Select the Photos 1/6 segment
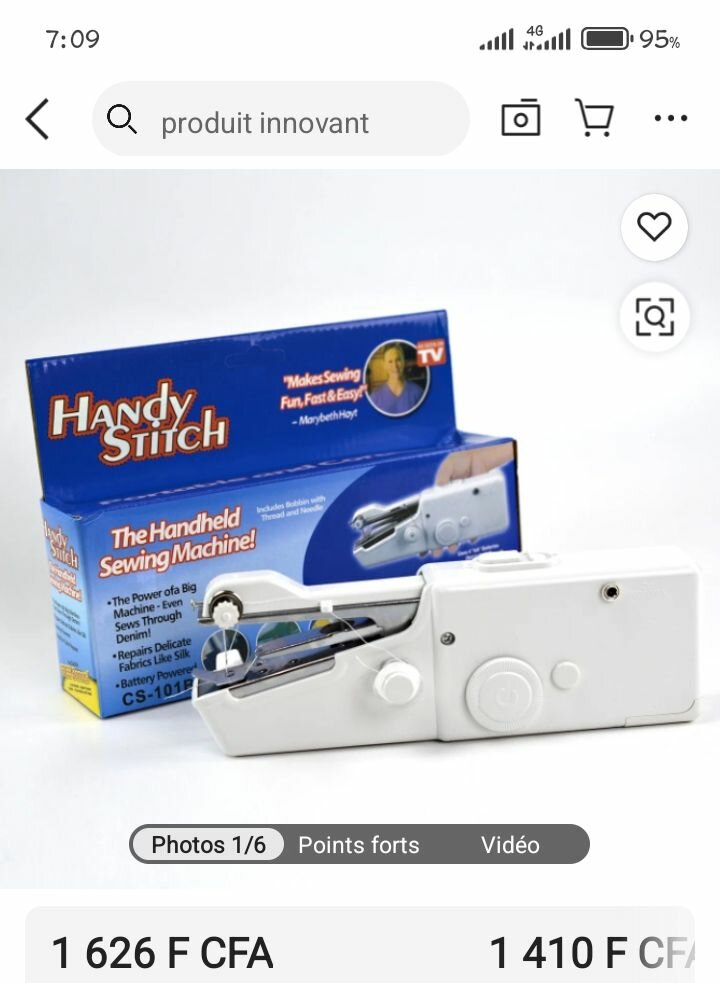The image size is (720, 983). [208, 845]
